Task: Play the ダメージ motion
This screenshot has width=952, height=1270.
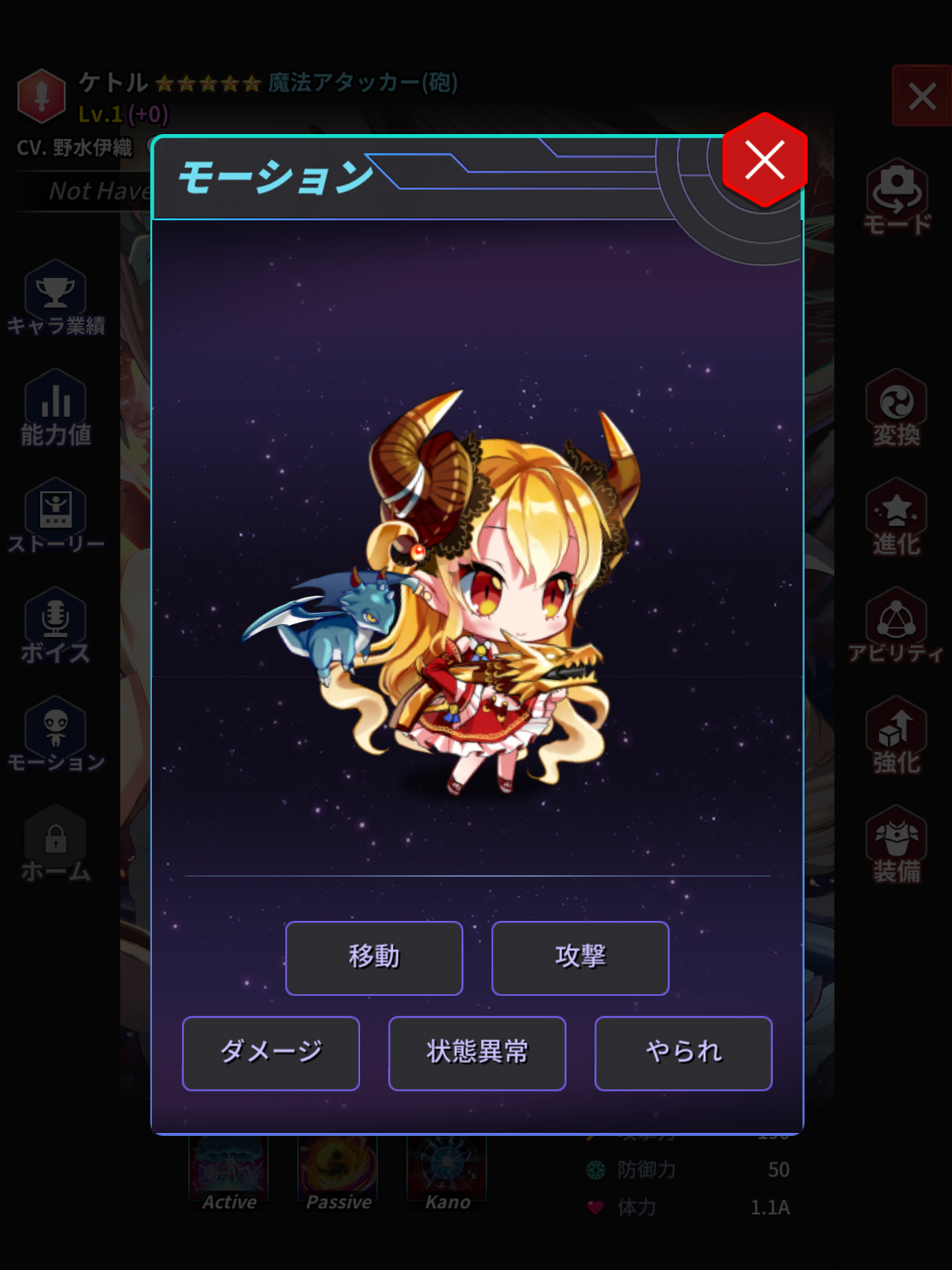Action: (x=271, y=1053)
